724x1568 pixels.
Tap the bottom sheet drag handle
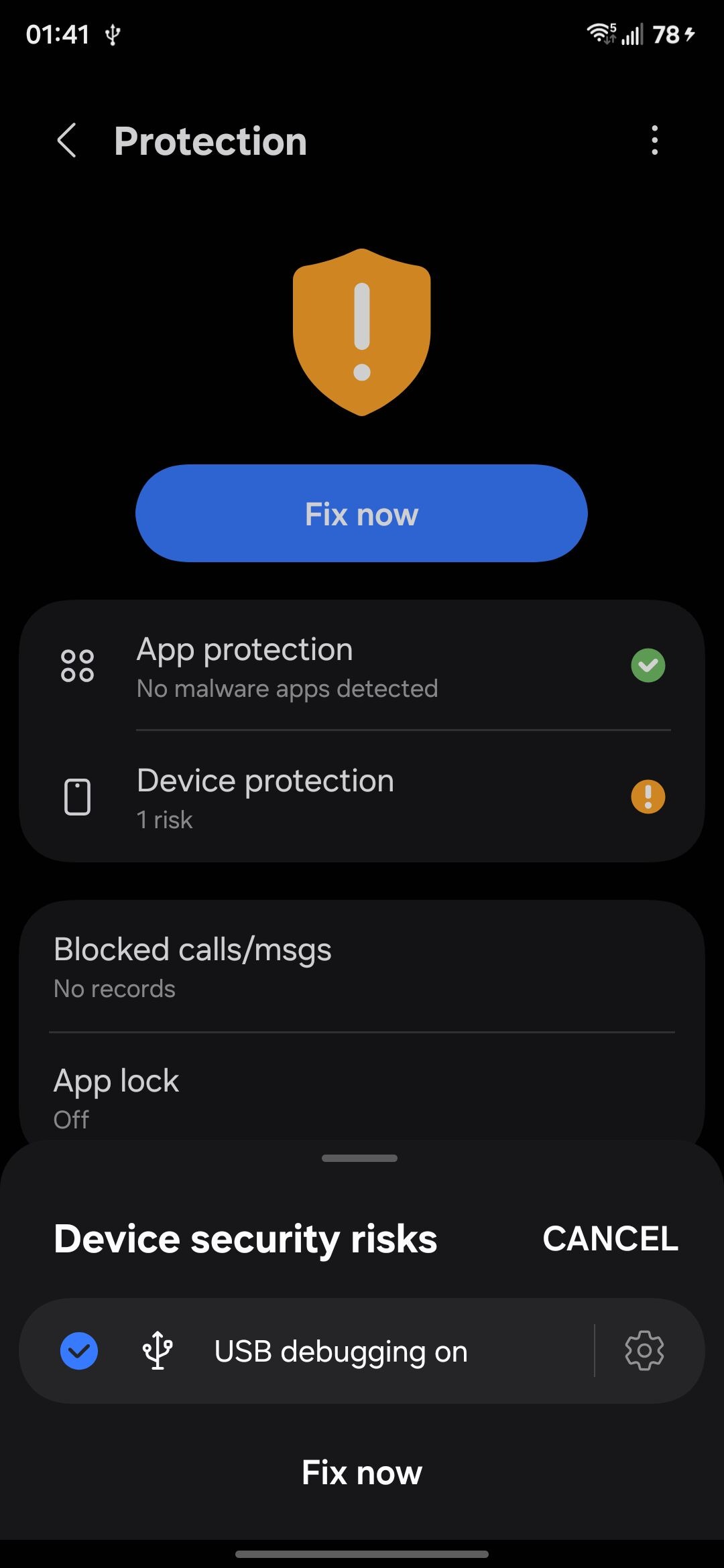click(360, 1158)
